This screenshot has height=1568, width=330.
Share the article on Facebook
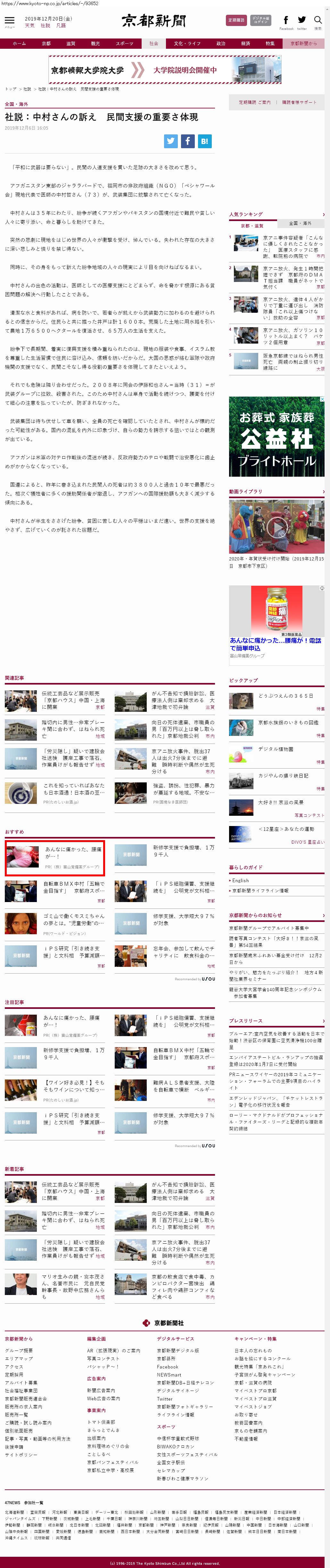188,141
